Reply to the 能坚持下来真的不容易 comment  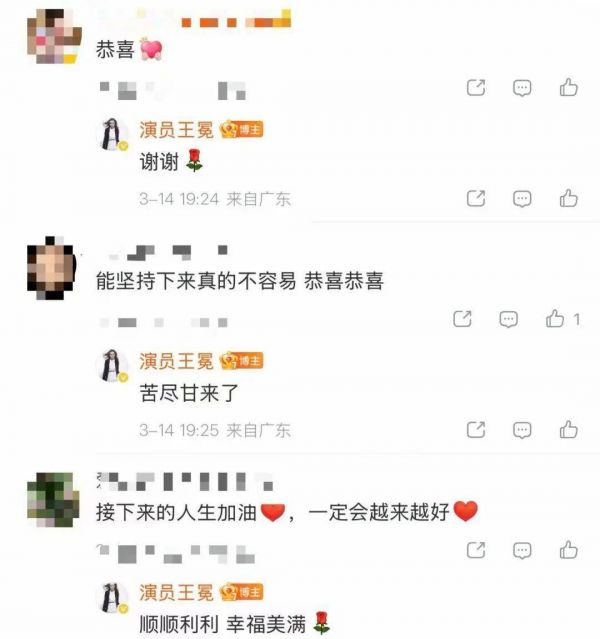[x=508, y=319]
